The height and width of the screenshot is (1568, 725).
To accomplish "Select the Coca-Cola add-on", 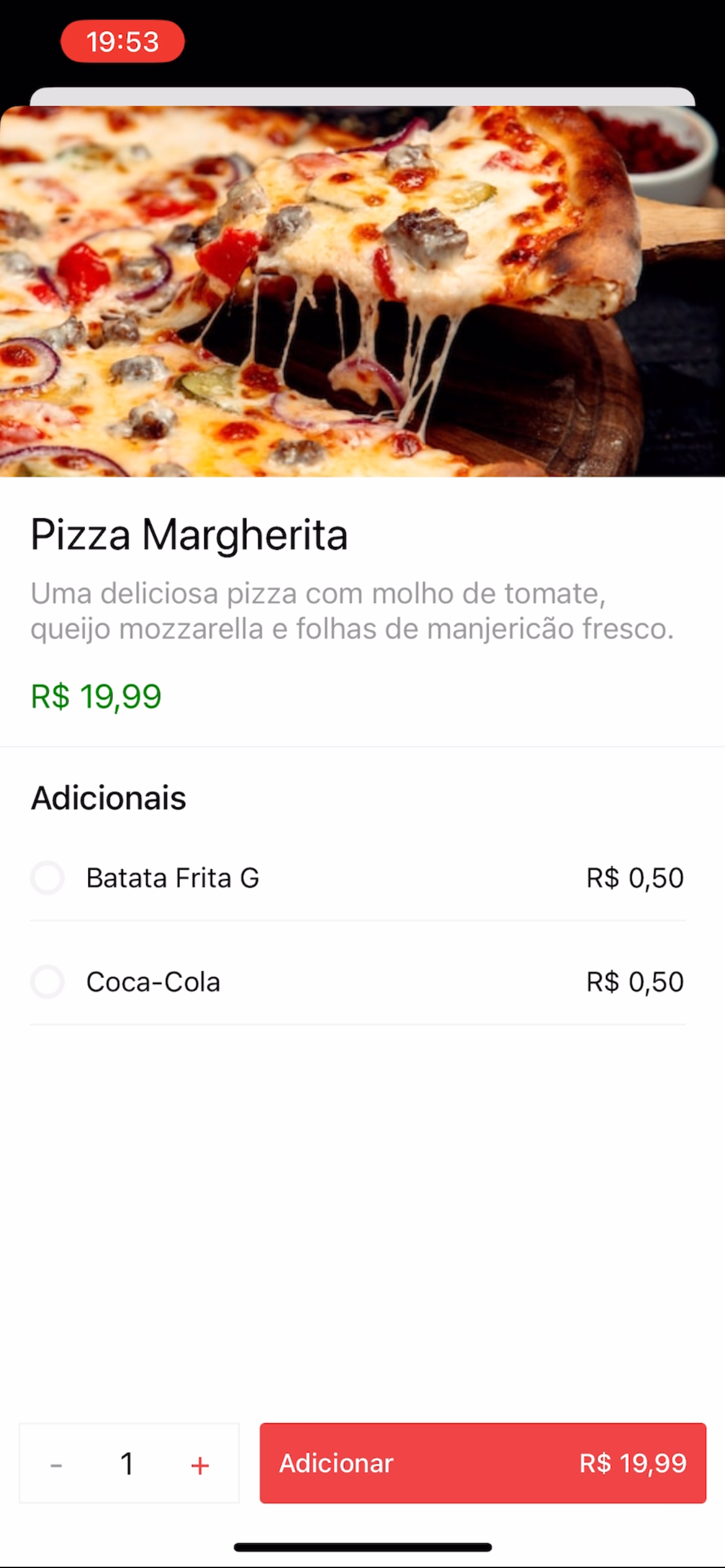I will (x=48, y=982).
